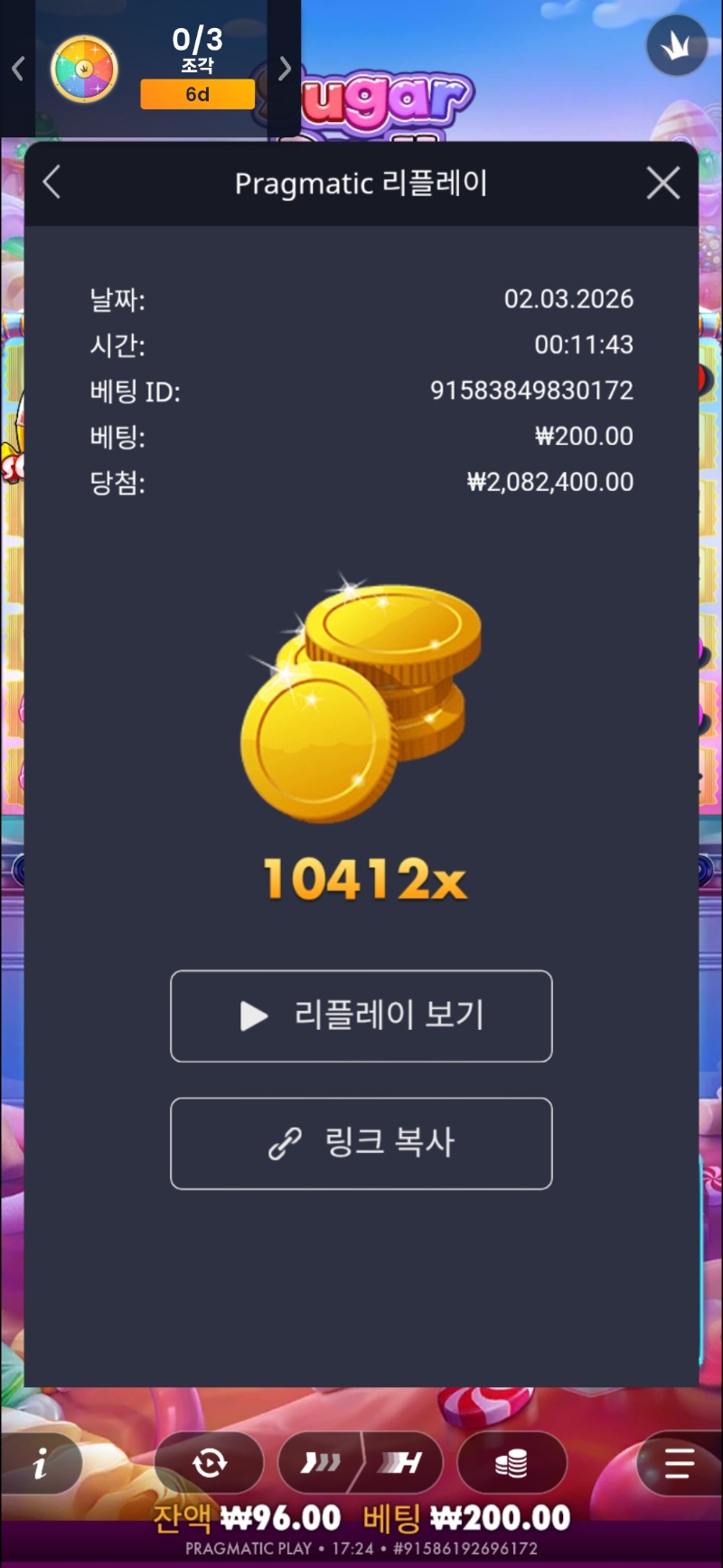Open the game info icon
This screenshot has width=723, height=1568.
tap(40, 1463)
